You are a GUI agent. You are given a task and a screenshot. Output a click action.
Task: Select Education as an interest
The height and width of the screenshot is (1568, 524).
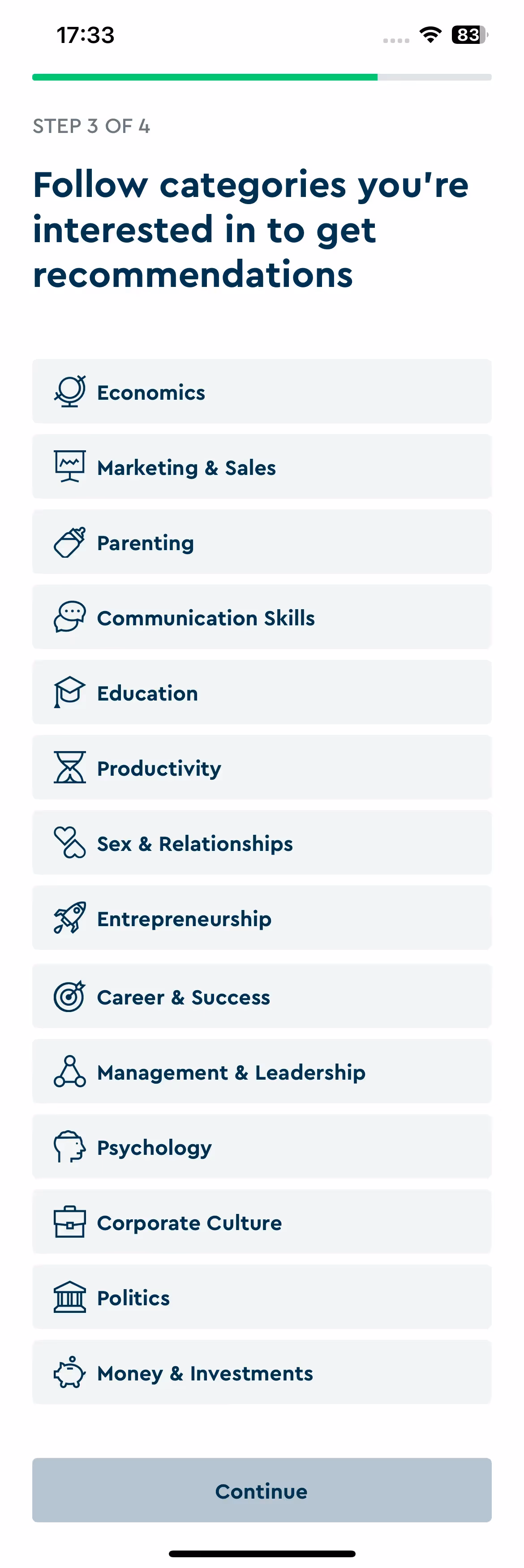click(x=262, y=692)
